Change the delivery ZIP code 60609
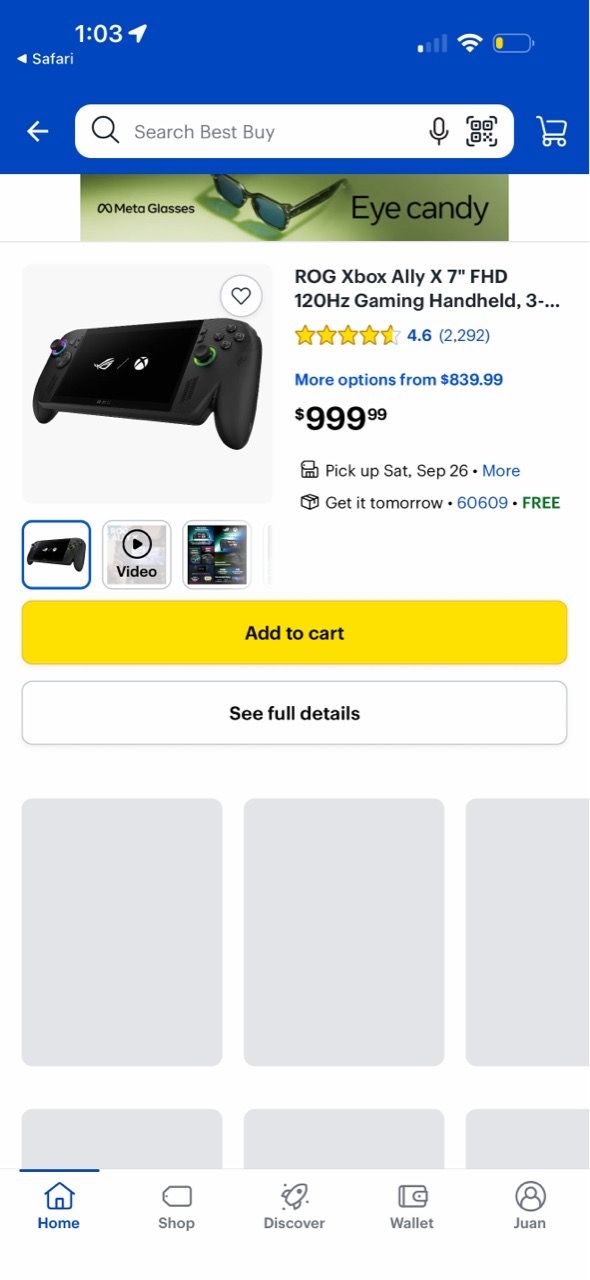 pos(482,503)
